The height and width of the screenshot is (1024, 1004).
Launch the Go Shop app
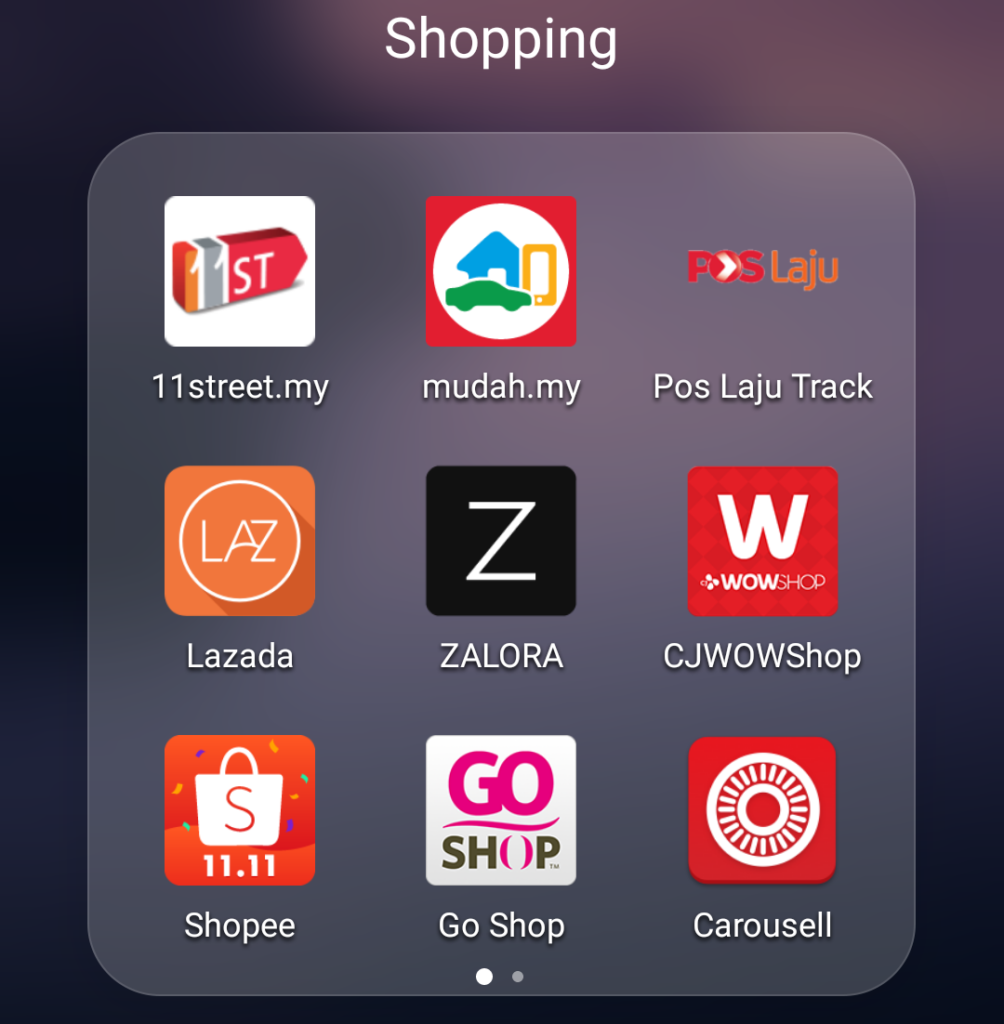pyautogui.click(x=501, y=811)
